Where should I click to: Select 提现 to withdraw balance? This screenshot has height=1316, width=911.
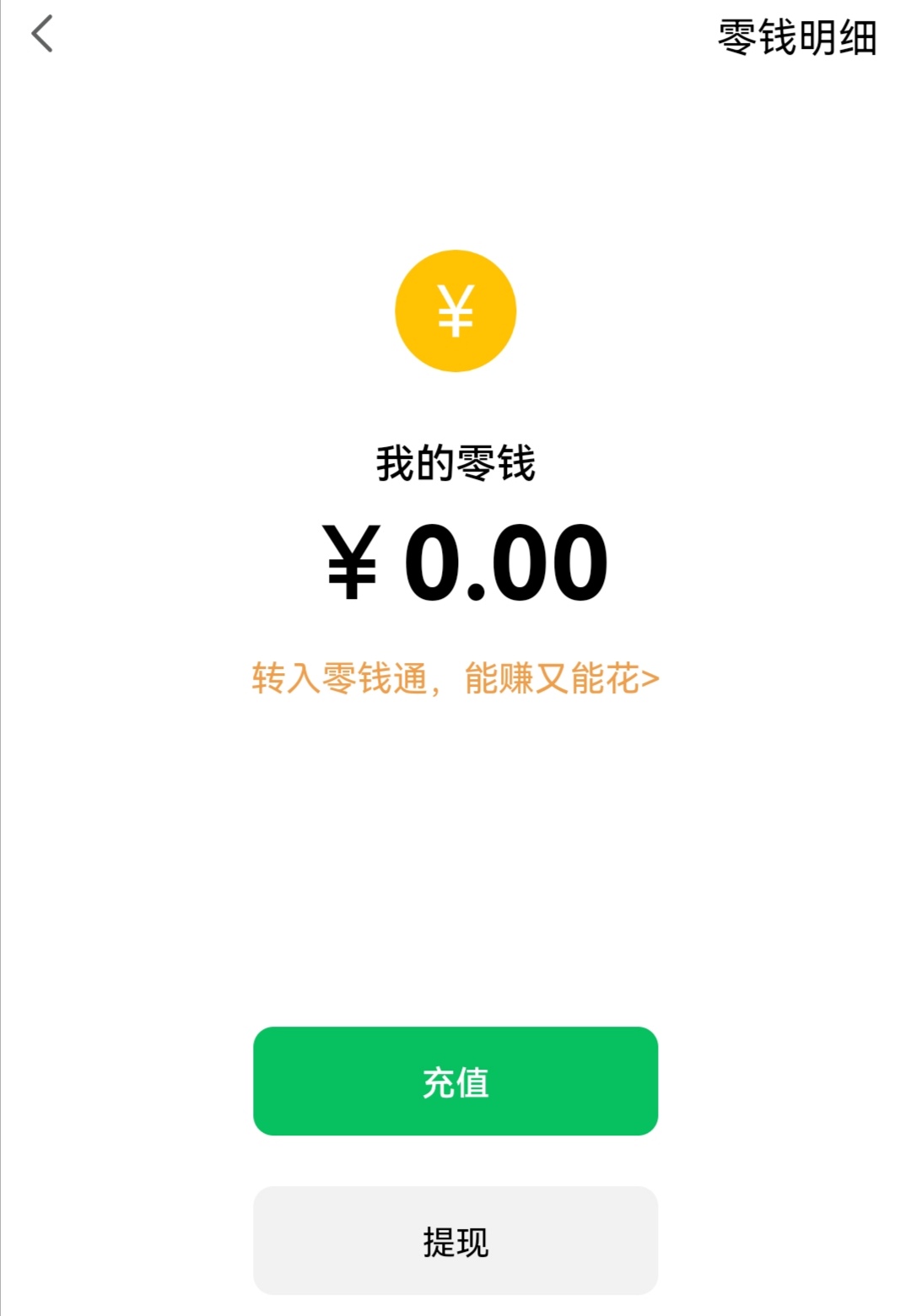[x=455, y=1241]
